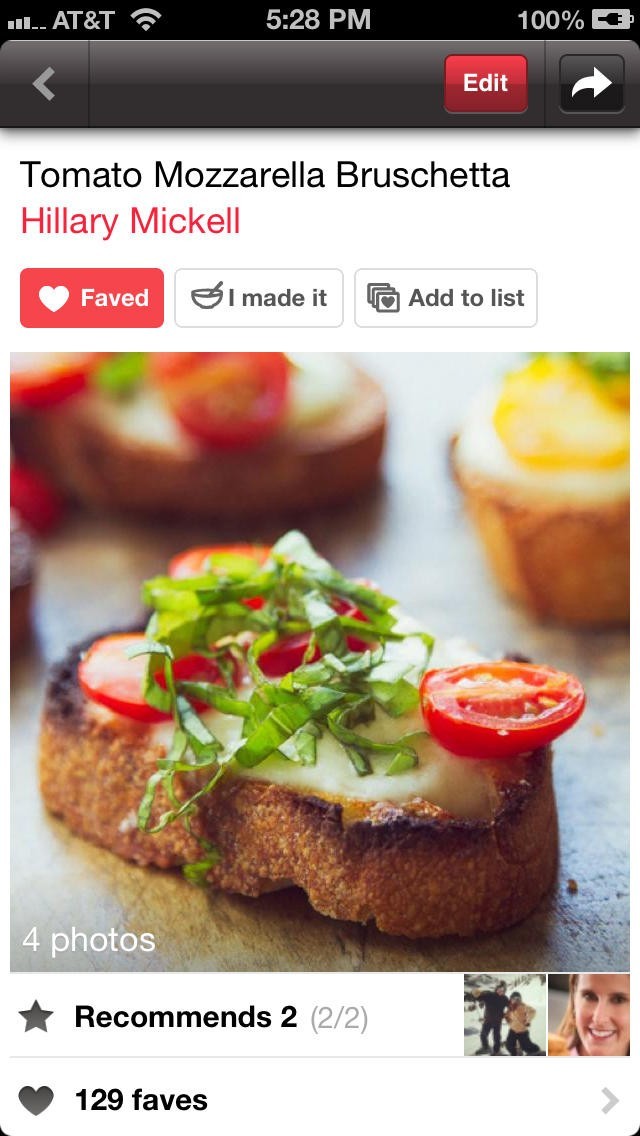Share this recipe via the arrow icon
640x1136 pixels.
pyautogui.click(x=590, y=84)
